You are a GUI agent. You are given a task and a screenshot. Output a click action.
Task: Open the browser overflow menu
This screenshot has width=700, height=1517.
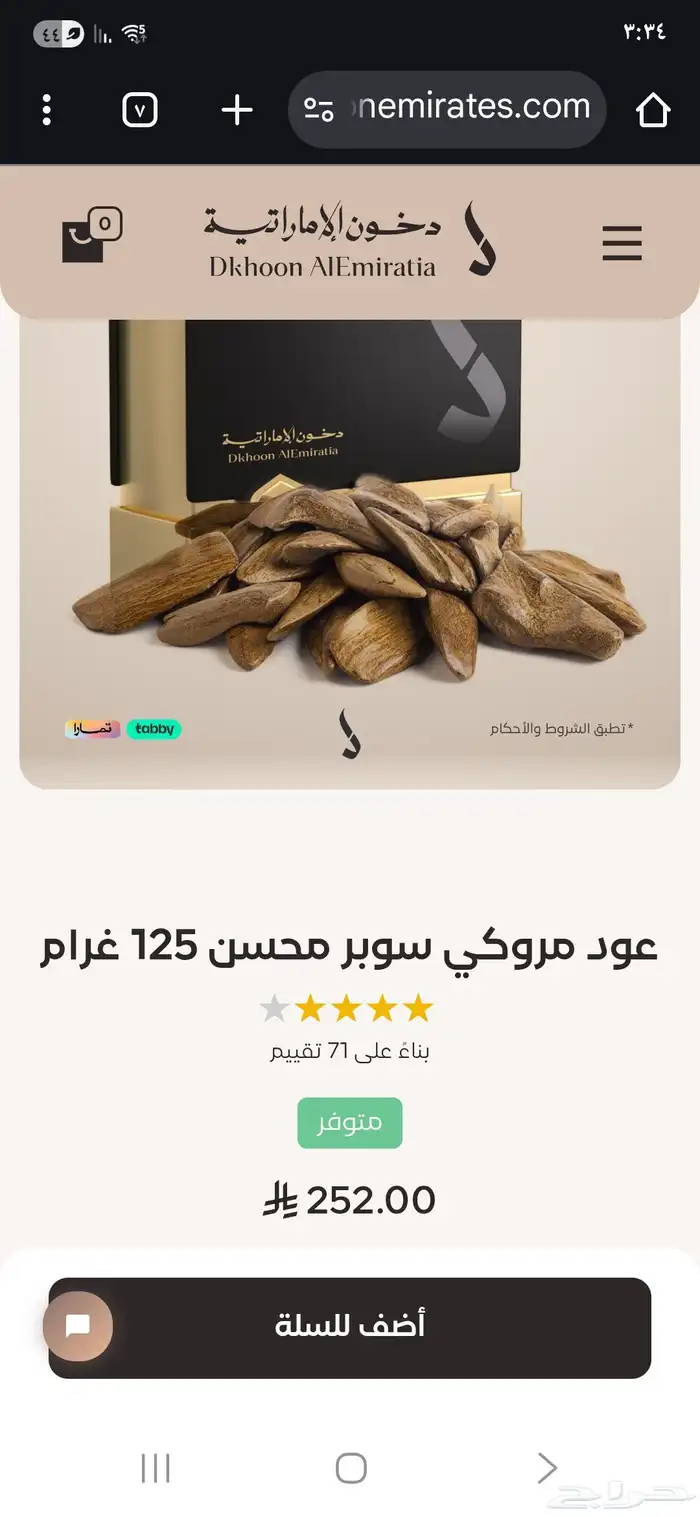click(x=46, y=109)
